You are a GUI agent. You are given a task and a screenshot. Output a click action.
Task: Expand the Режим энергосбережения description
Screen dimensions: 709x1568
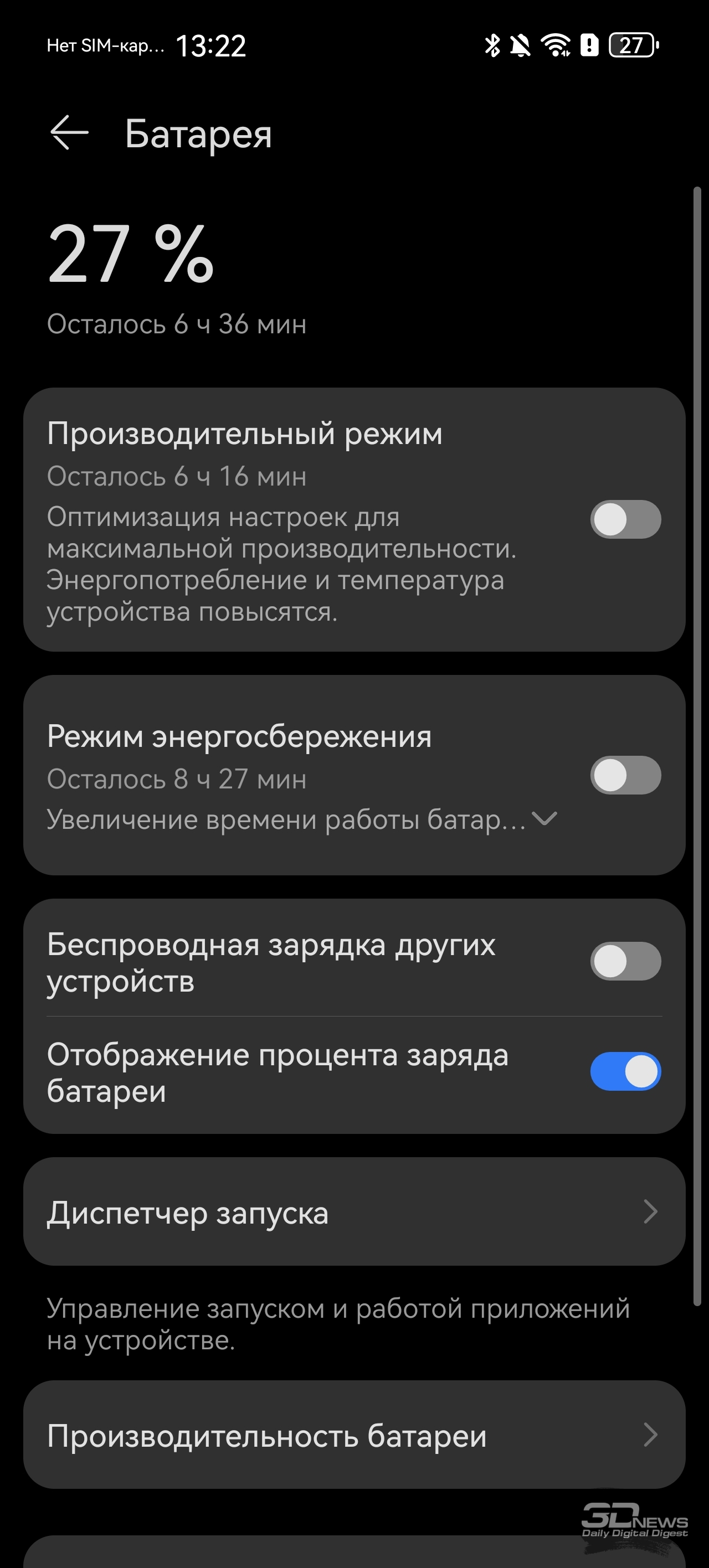point(544,819)
